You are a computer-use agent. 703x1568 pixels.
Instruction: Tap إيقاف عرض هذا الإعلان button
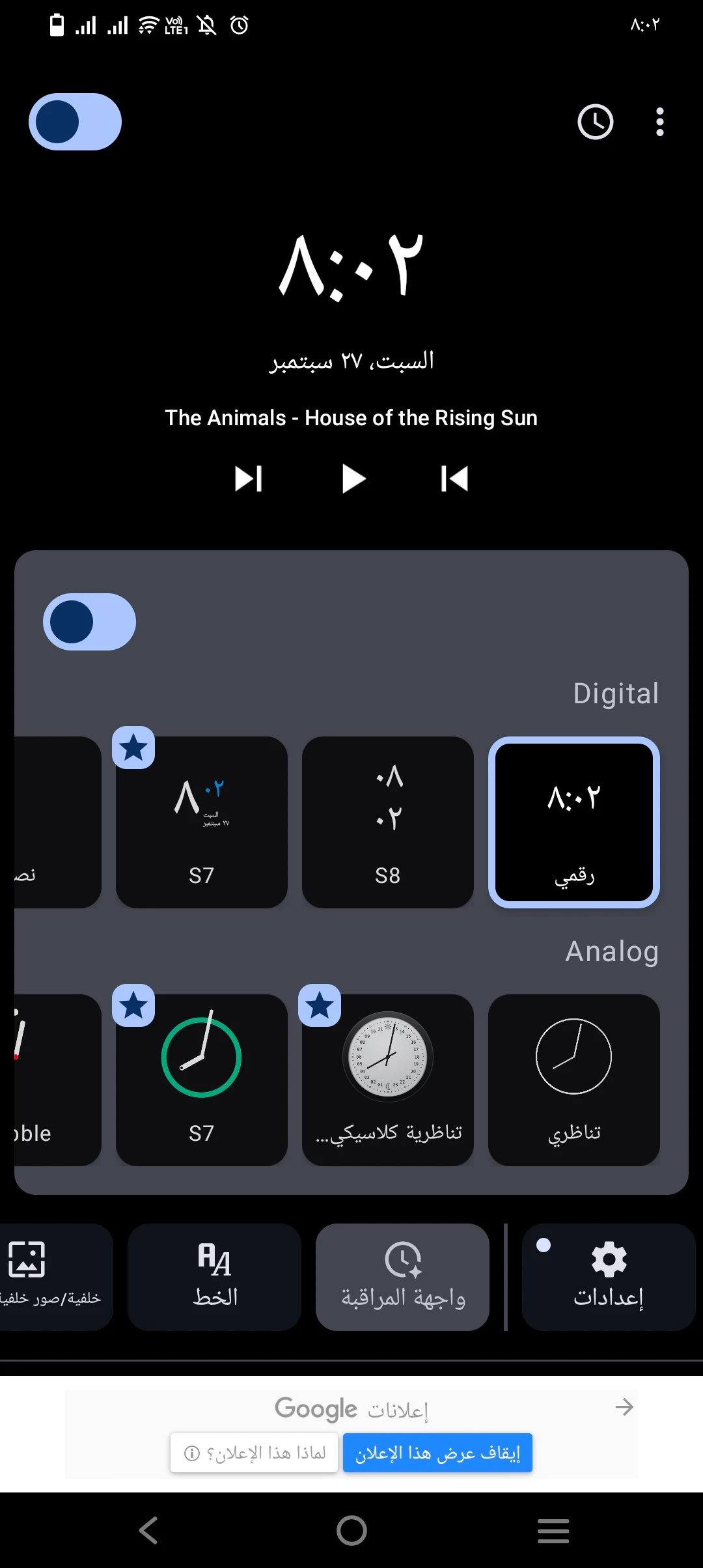(x=437, y=1453)
